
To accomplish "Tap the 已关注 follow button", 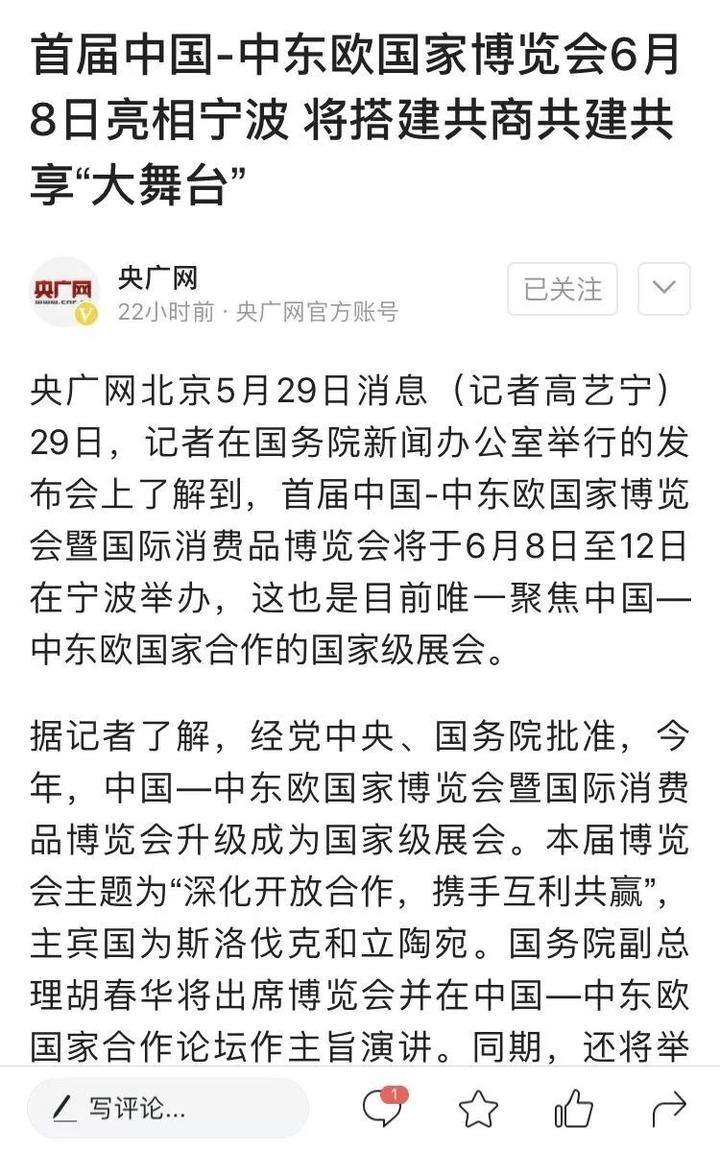I will click(562, 289).
